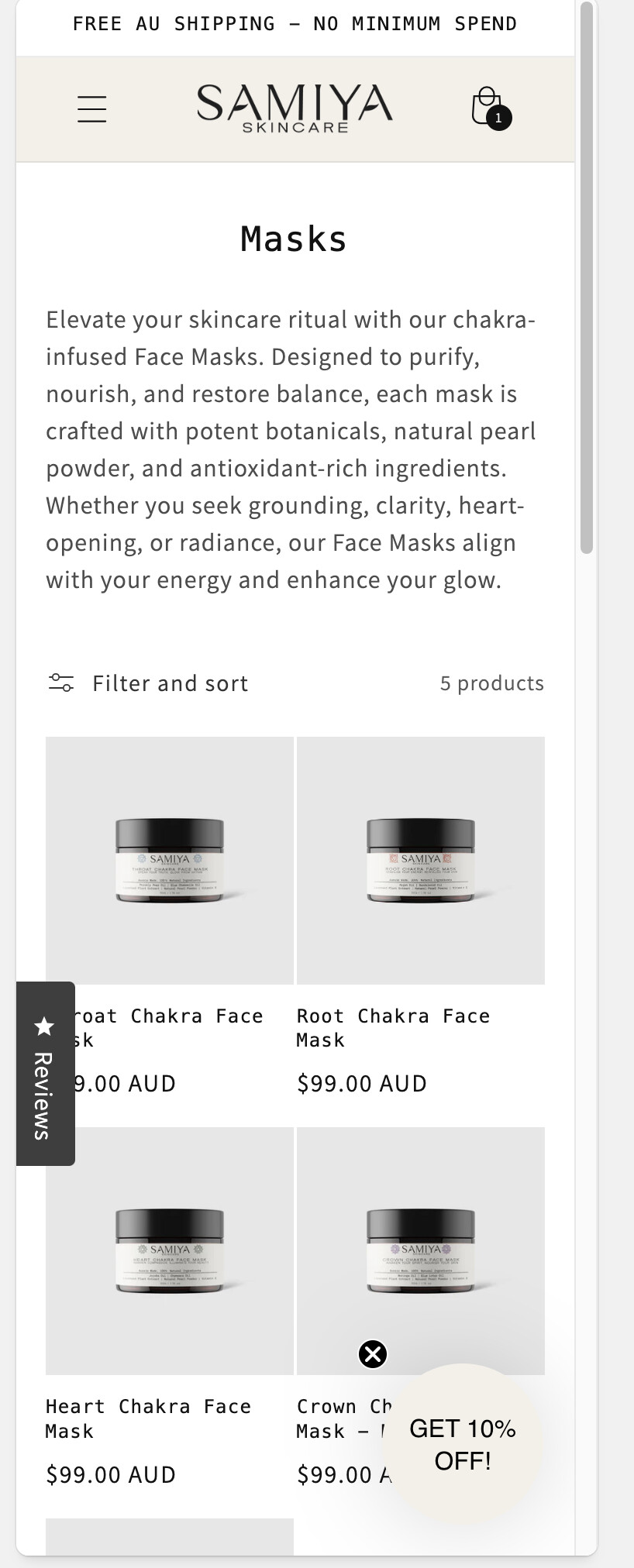This screenshot has height=1568, width=634.
Task: Open the Heart Chakra Face Mask product
Action: click(x=170, y=1251)
